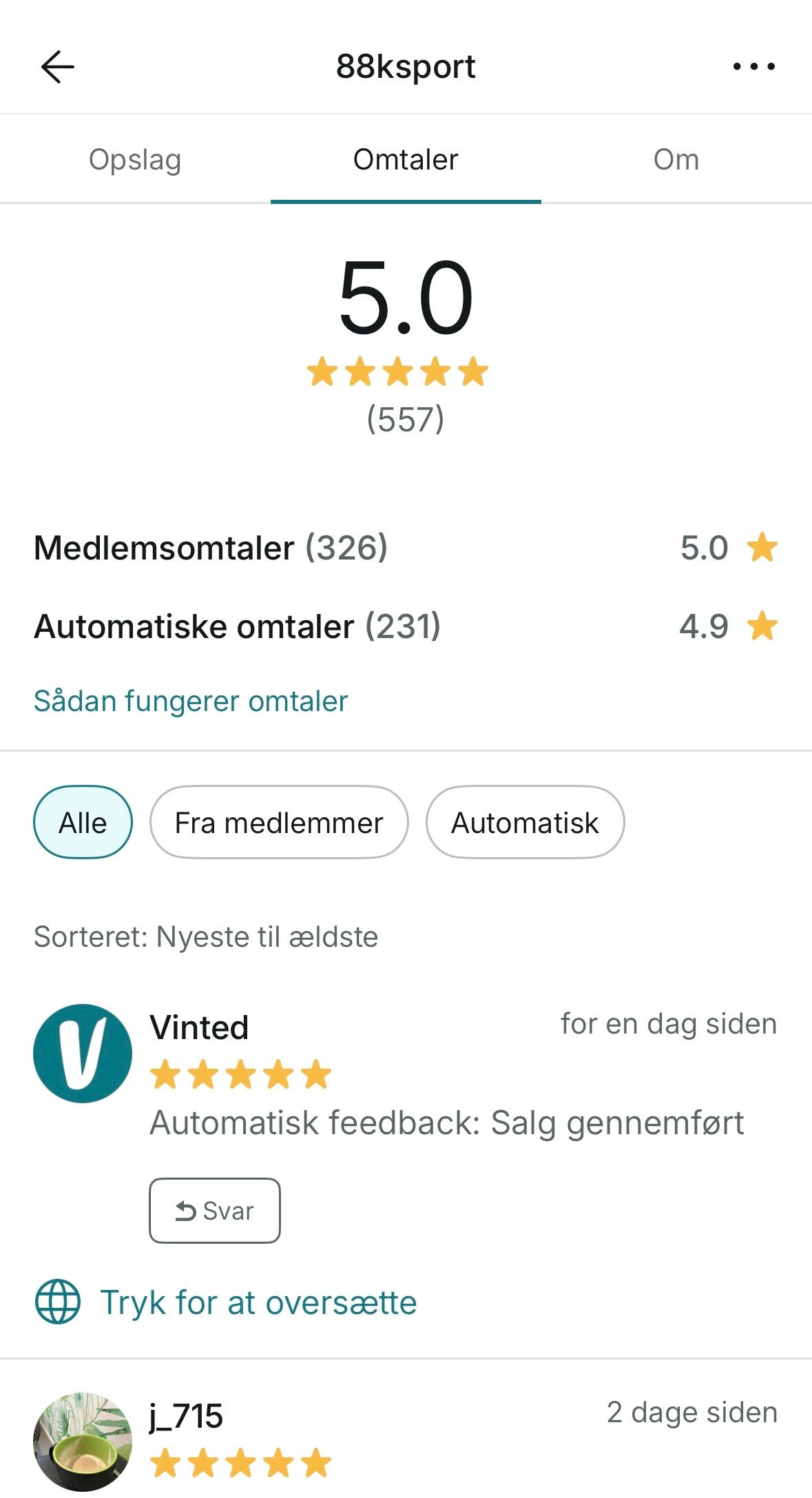This screenshot has width=812, height=1498.
Task: Open the Sådan fungerer omtaler link
Action: (x=191, y=701)
